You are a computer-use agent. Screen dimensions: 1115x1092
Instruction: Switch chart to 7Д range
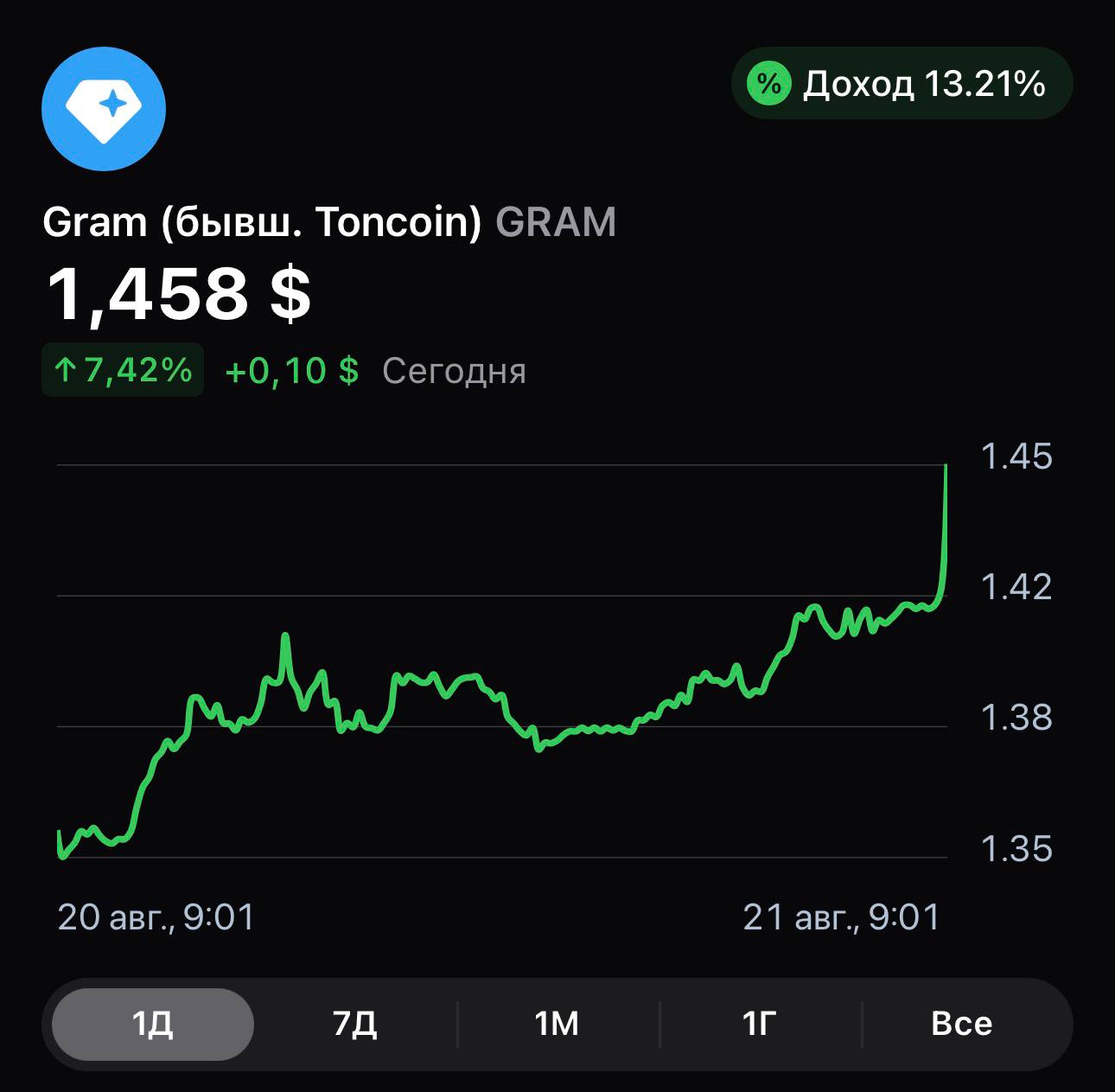coord(355,1024)
